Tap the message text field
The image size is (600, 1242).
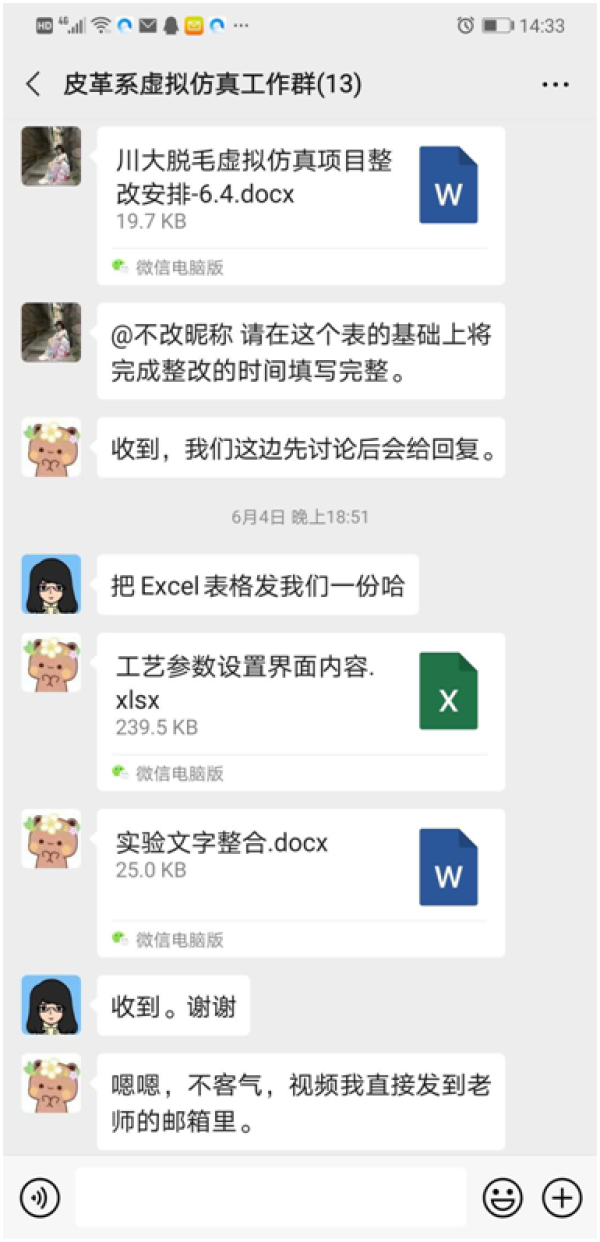pyautogui.click(x=270, y=1196)
